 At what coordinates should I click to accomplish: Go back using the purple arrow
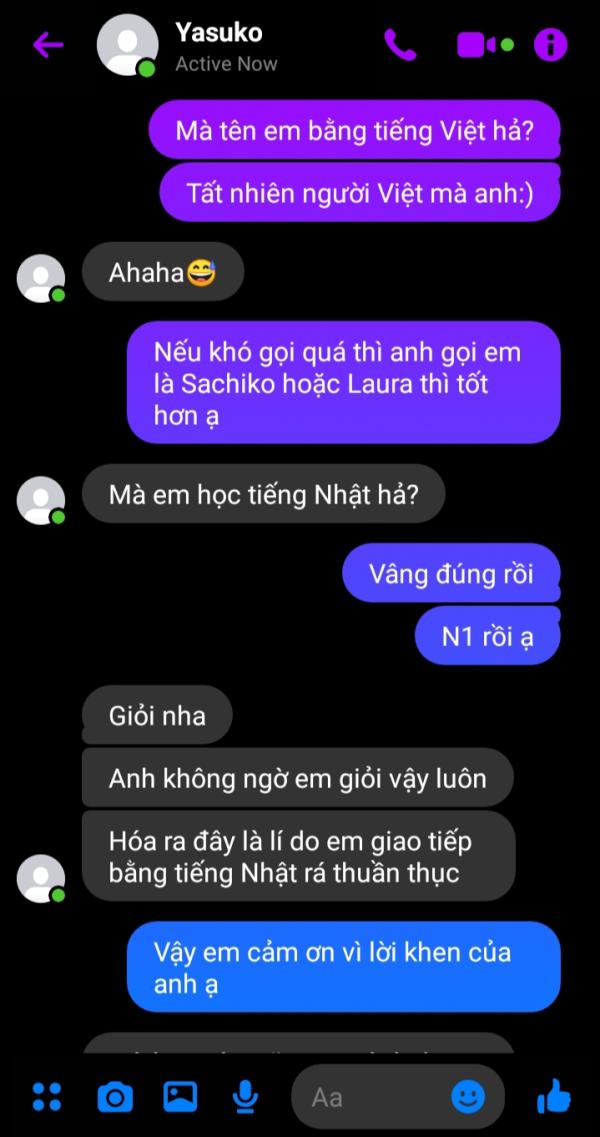point(48,45)
